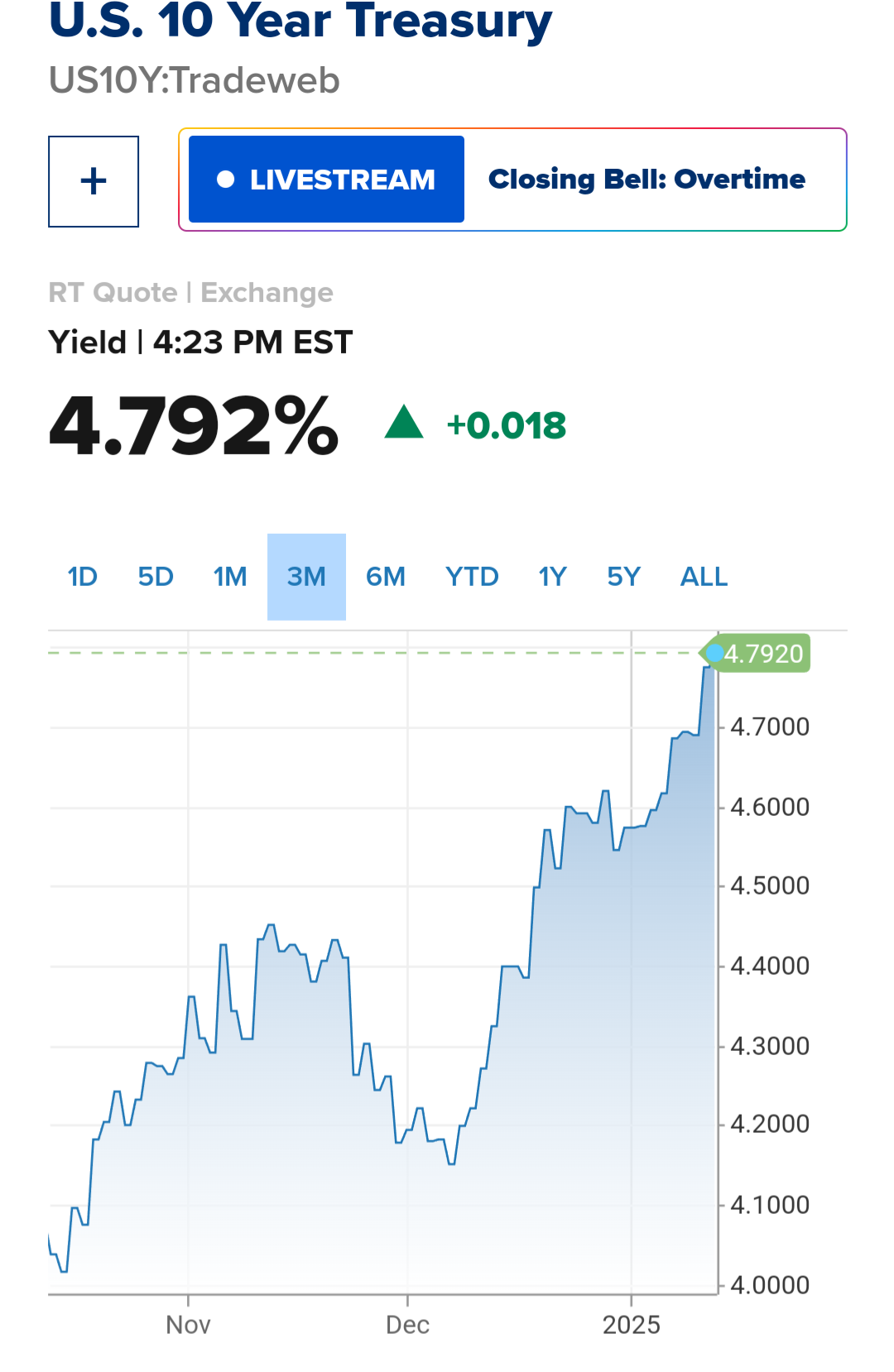The image size is (894, 1372).
Task: Show the 1M chart range
Action: 230,577
